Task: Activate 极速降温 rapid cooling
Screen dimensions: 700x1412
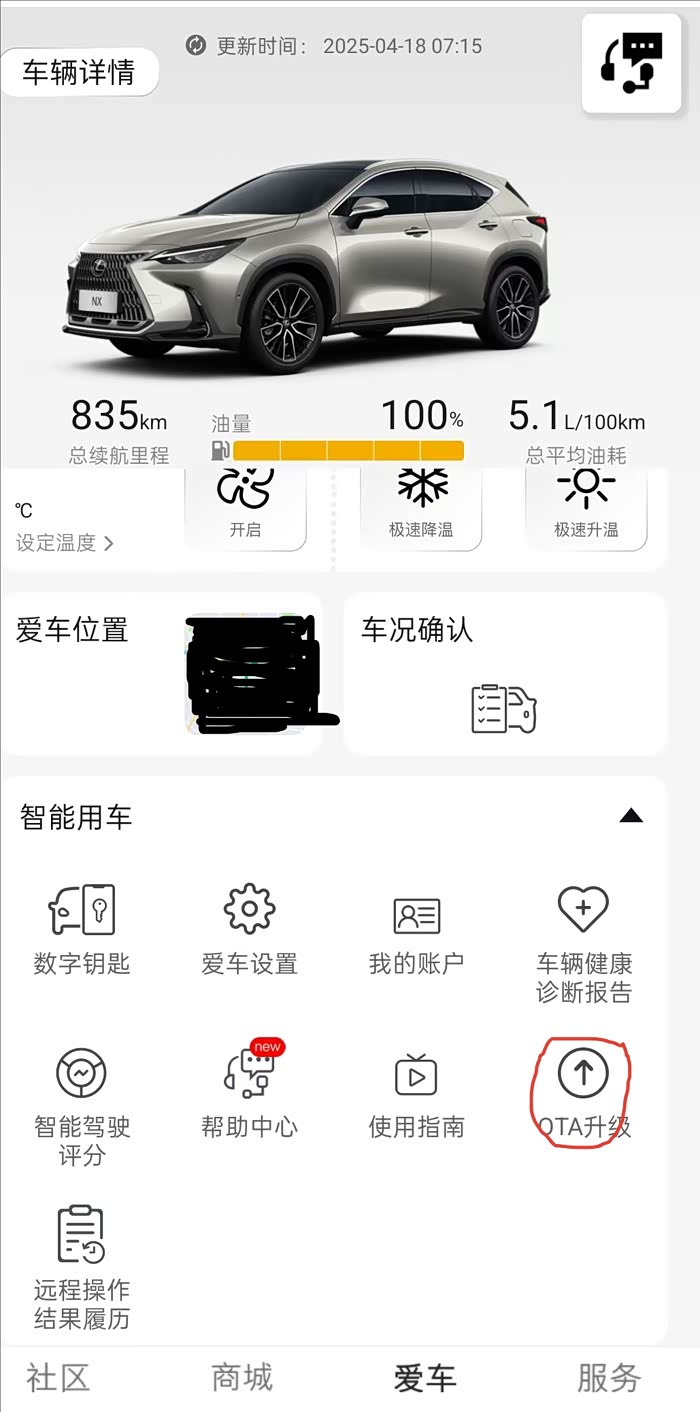Action: tap(421, 507)
